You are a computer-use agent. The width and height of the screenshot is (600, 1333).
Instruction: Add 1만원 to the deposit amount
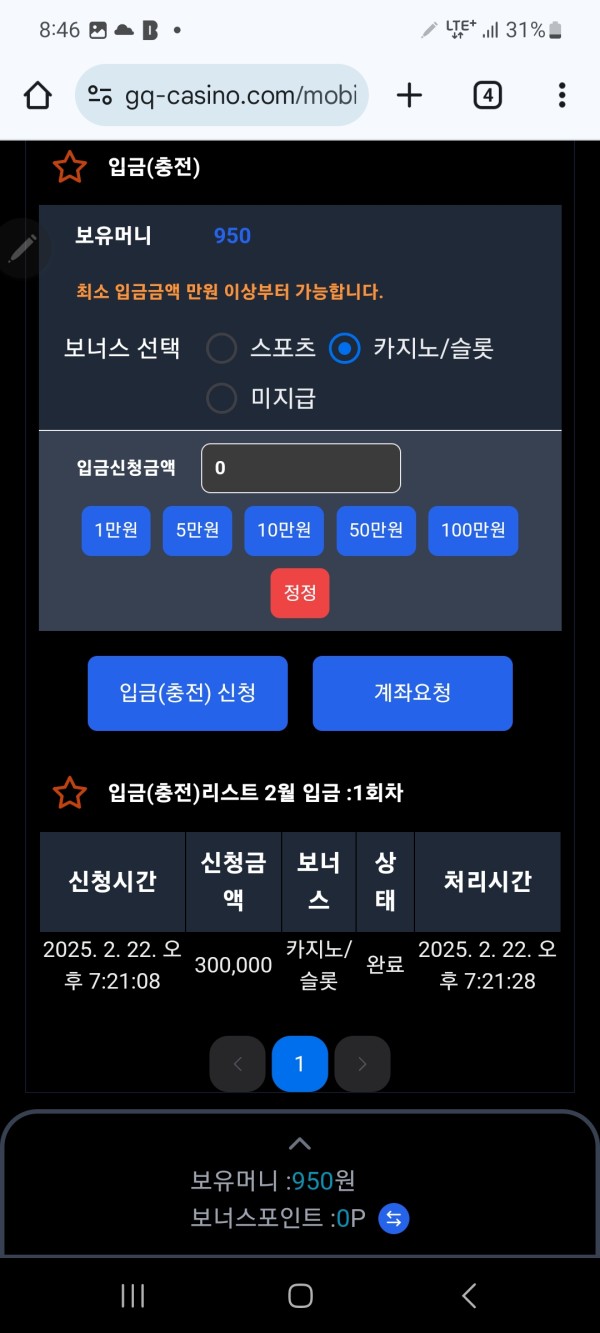click(x=116, y=531)
